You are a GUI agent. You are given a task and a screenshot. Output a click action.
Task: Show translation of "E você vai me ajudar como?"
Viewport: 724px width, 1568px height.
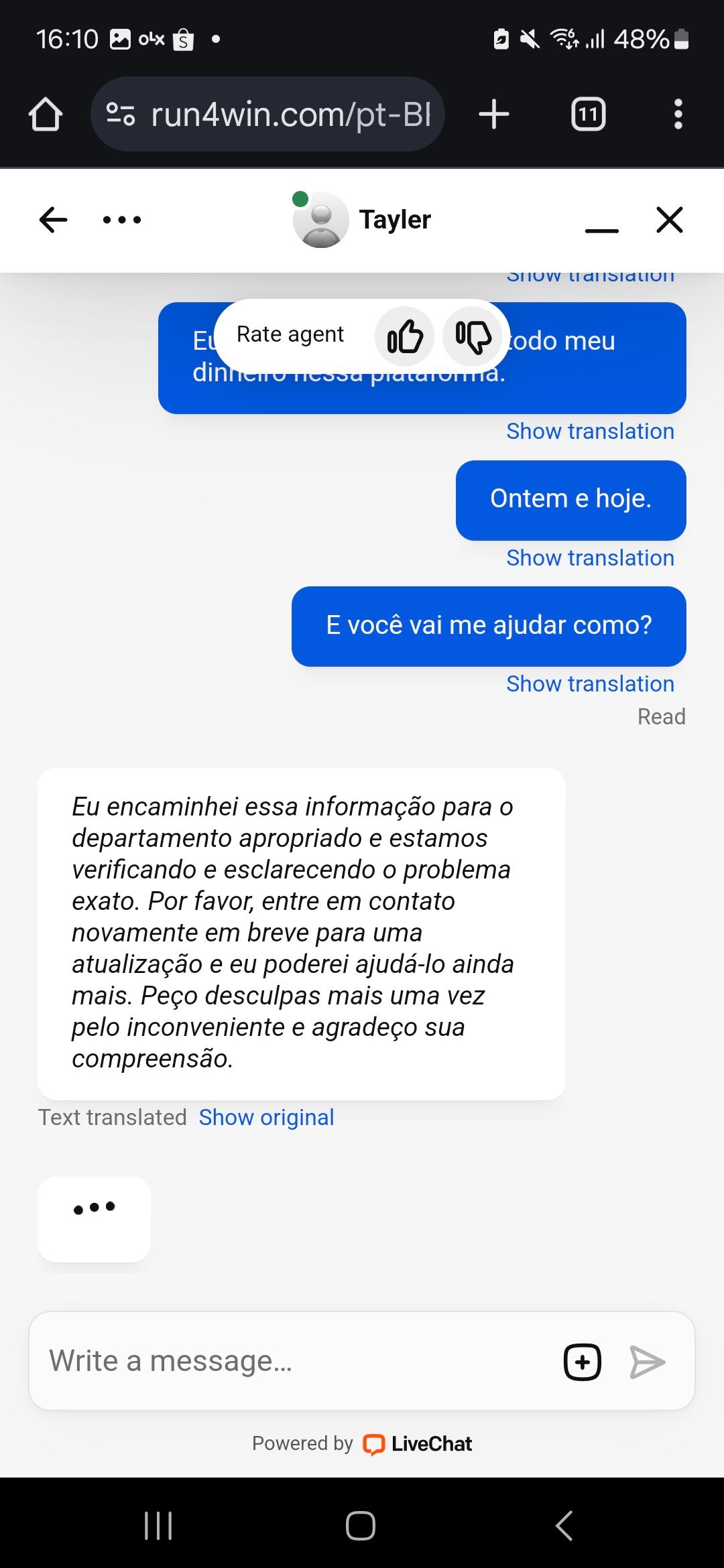590,684
